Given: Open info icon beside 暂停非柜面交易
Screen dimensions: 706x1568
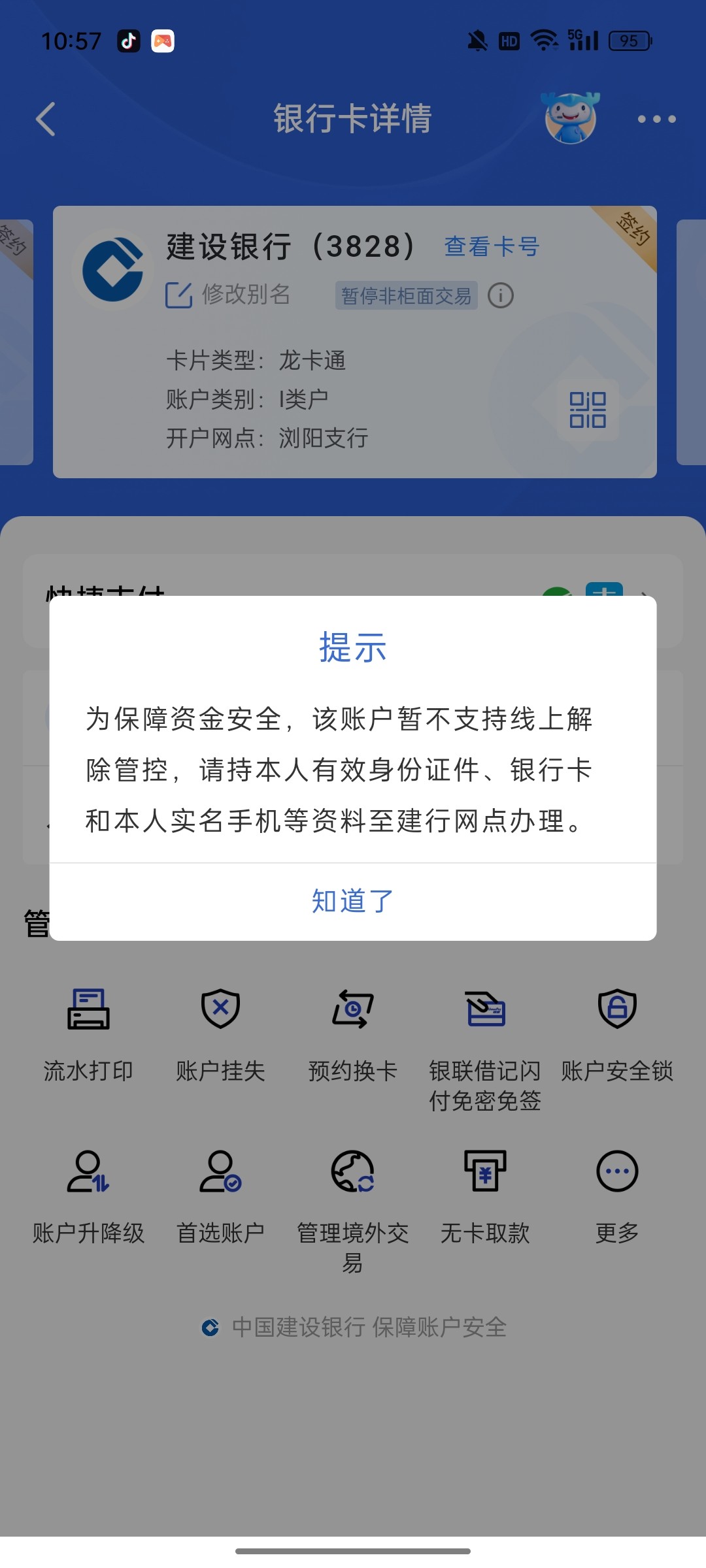Looking at the screenshot, I should [x=501, y=295].
